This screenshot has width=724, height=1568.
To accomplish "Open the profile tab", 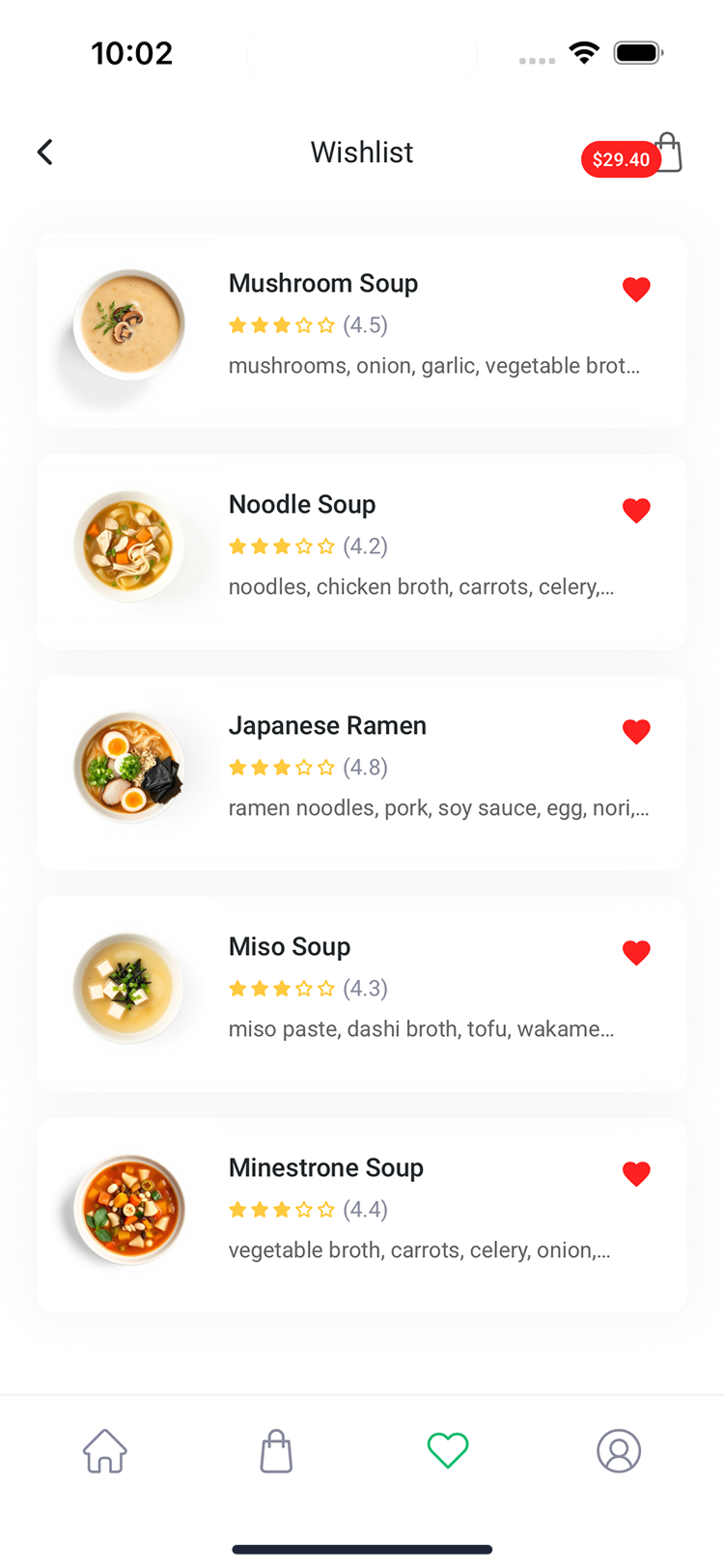I will (x=619, y=1450).
